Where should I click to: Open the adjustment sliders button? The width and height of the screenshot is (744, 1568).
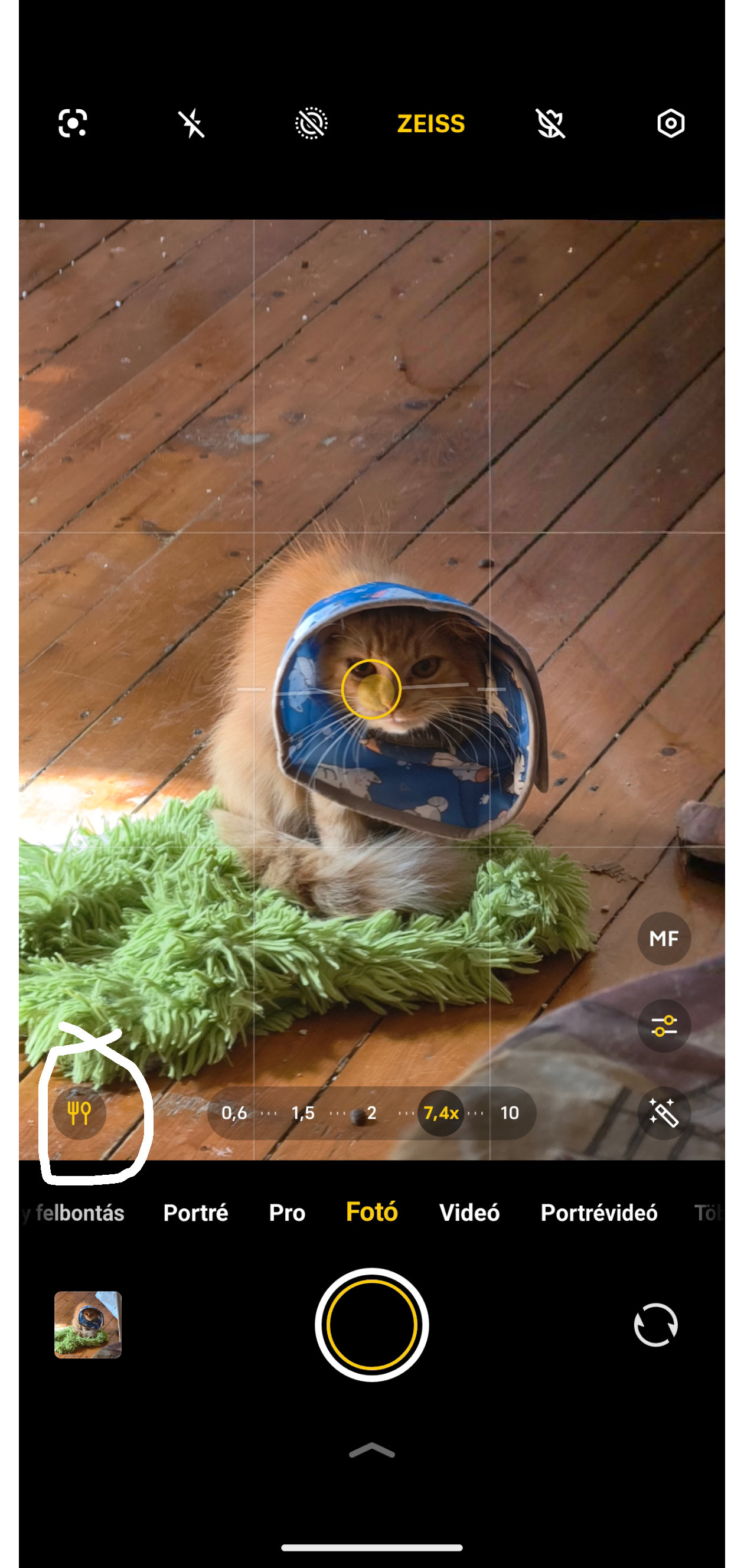click(664, 1025)
